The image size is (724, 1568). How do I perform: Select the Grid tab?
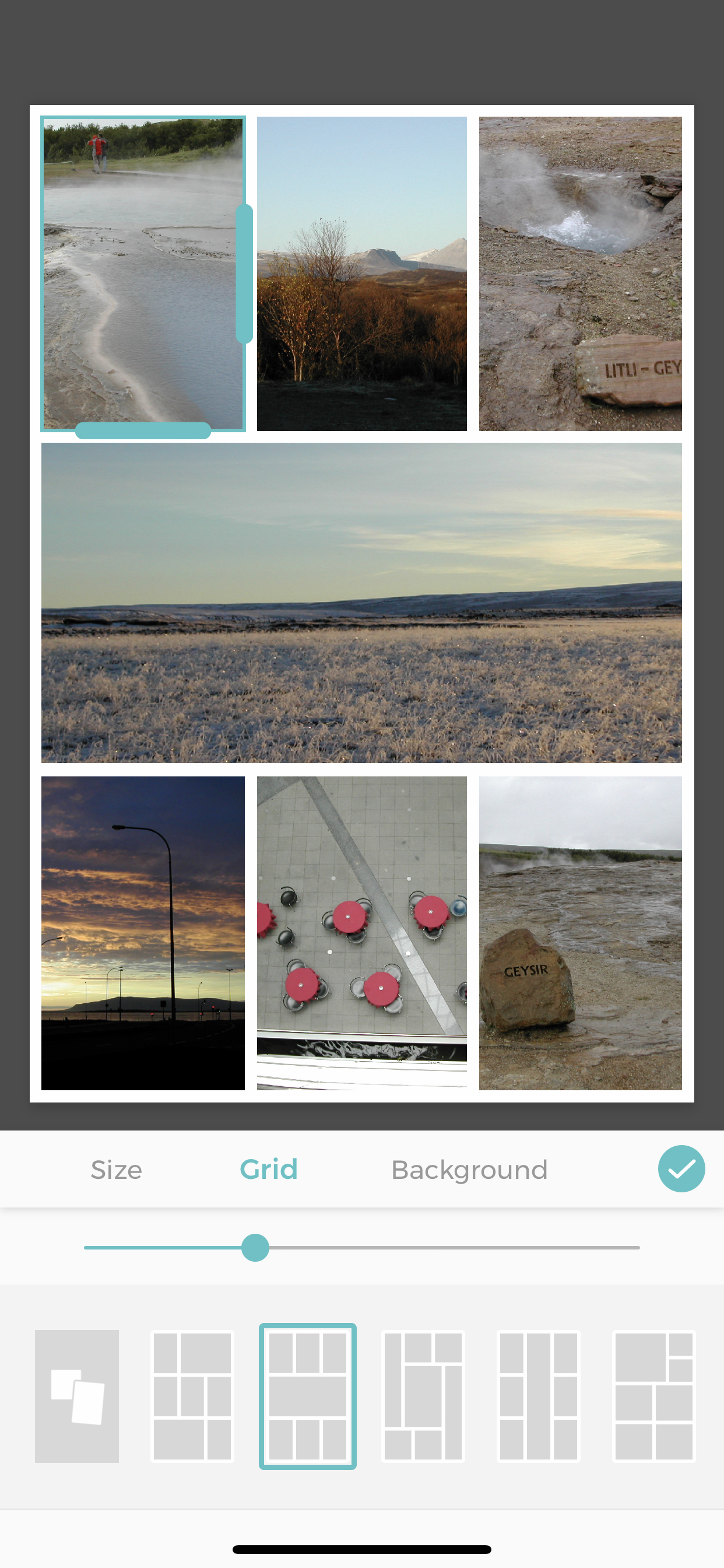pos(268,1170)
